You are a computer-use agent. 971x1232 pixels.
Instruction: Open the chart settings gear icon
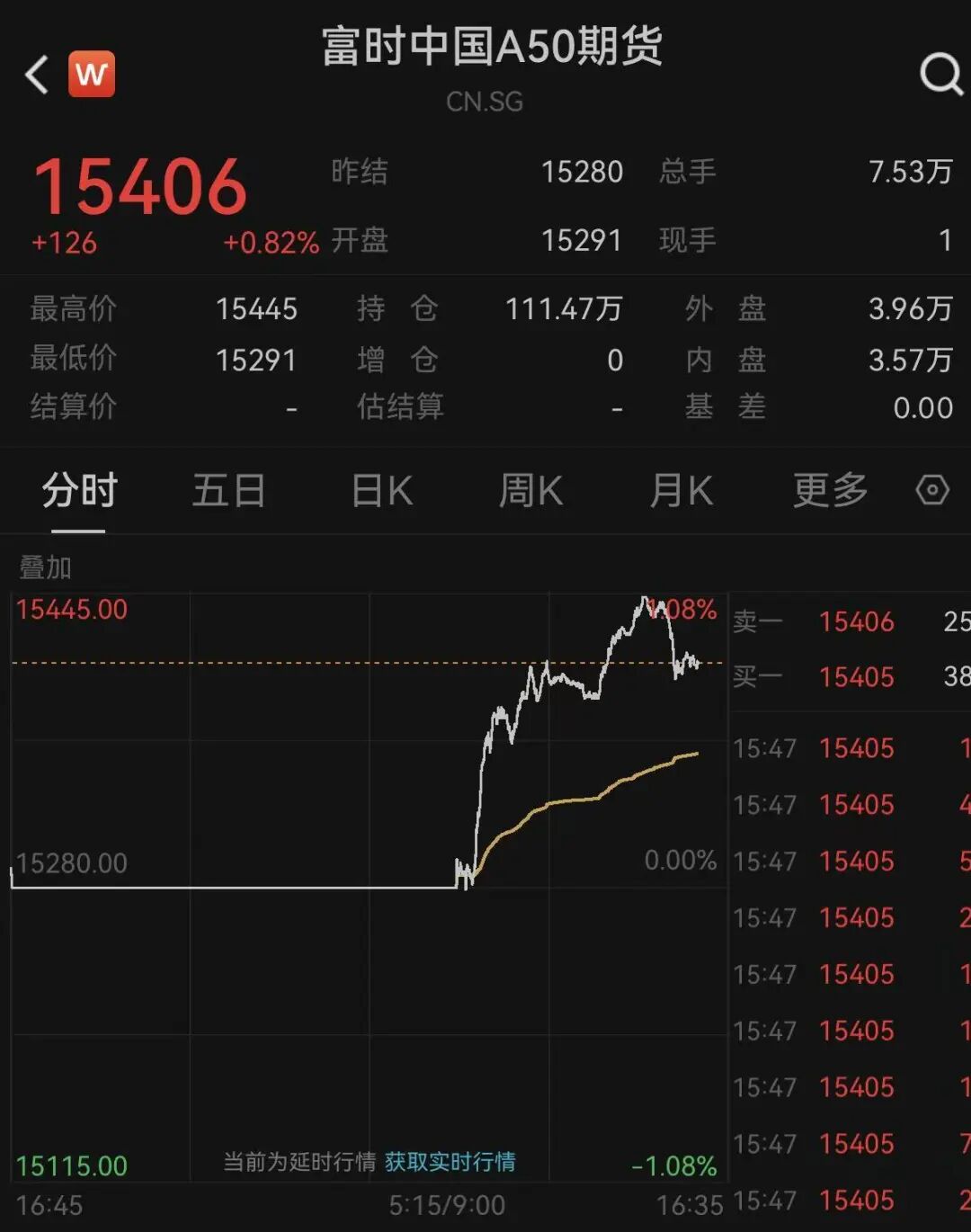tap(931, 490)
